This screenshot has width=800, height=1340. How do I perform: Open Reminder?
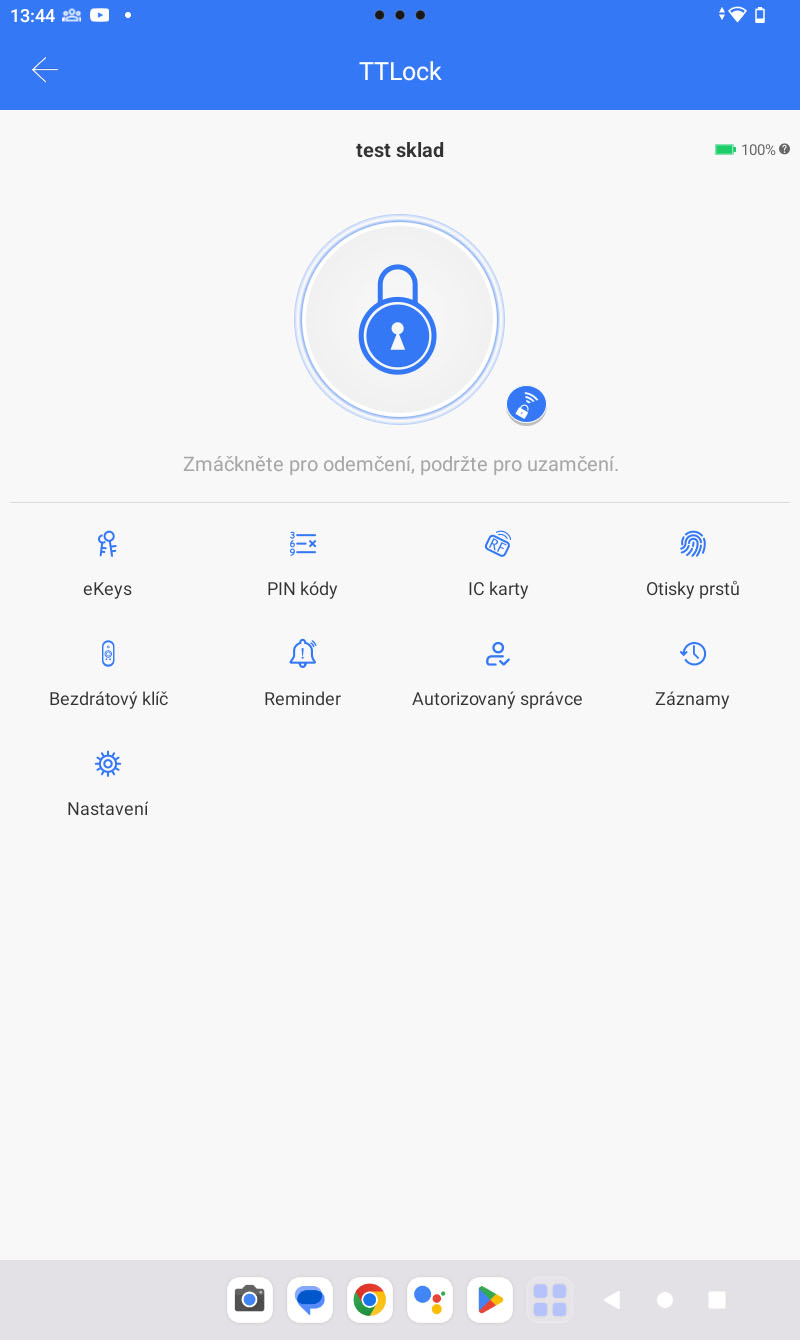(302, 674)
